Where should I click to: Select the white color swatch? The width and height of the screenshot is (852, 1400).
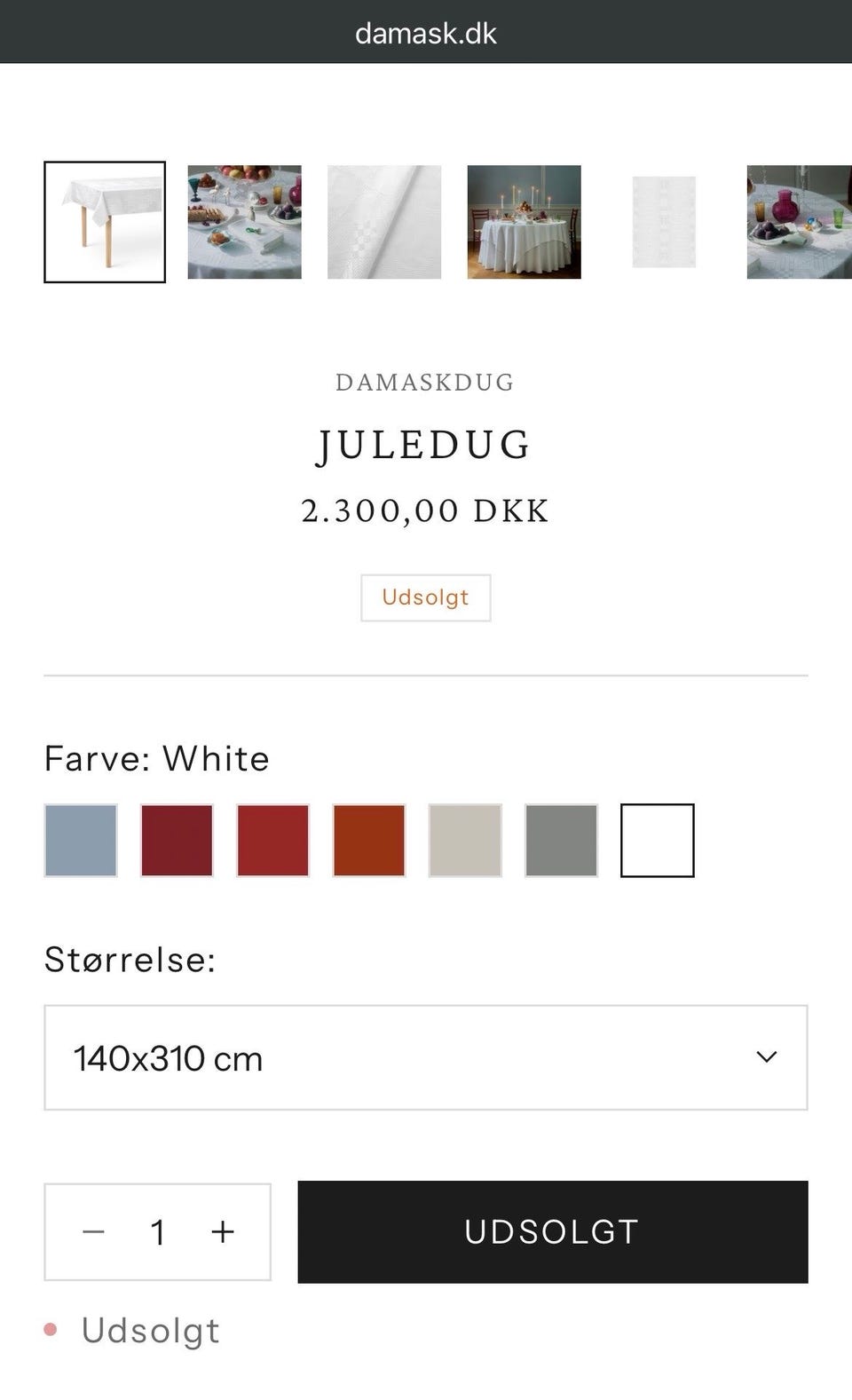(658, 841)
